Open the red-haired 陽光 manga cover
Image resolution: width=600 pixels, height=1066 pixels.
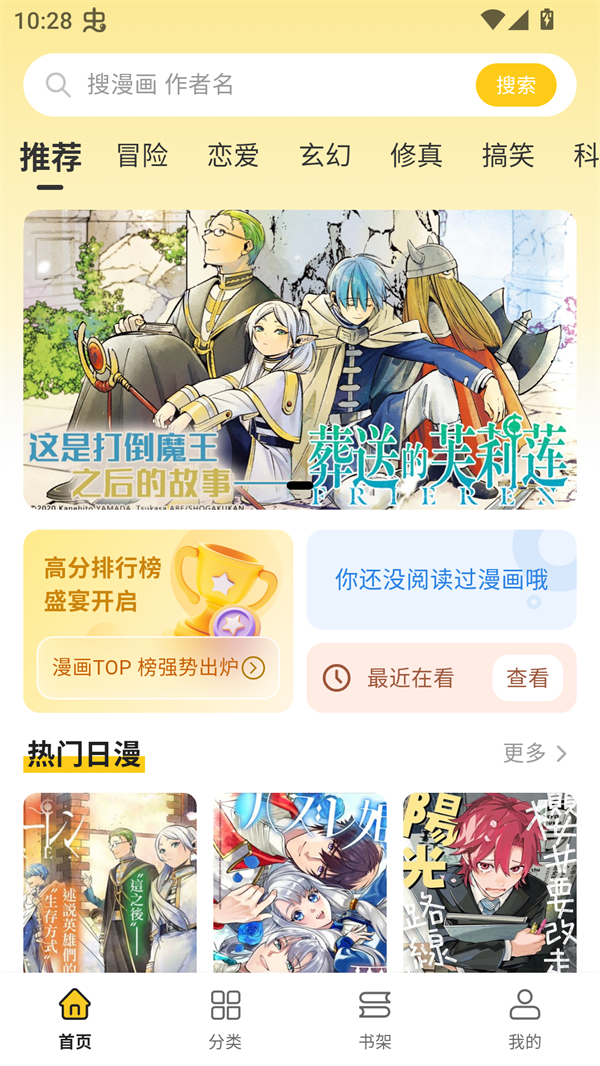(489, 882)
